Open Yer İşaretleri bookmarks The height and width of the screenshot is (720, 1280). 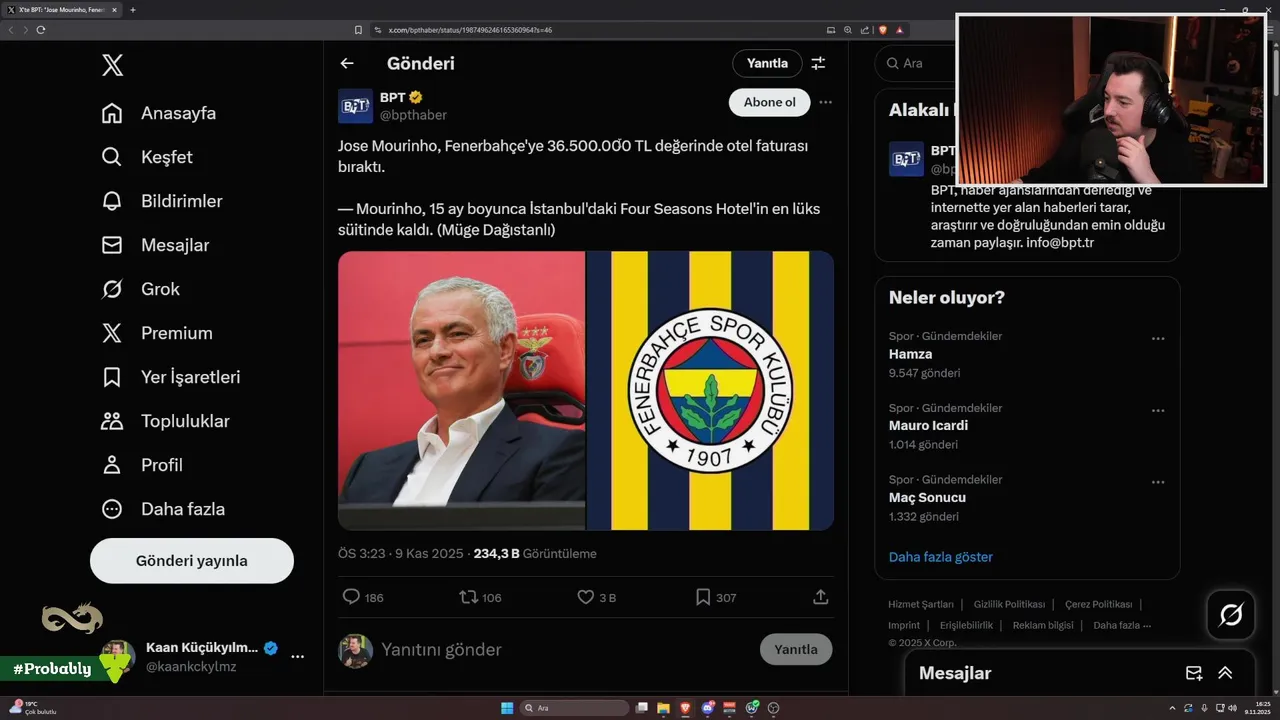pyautogui.click(x=172, y=377)
